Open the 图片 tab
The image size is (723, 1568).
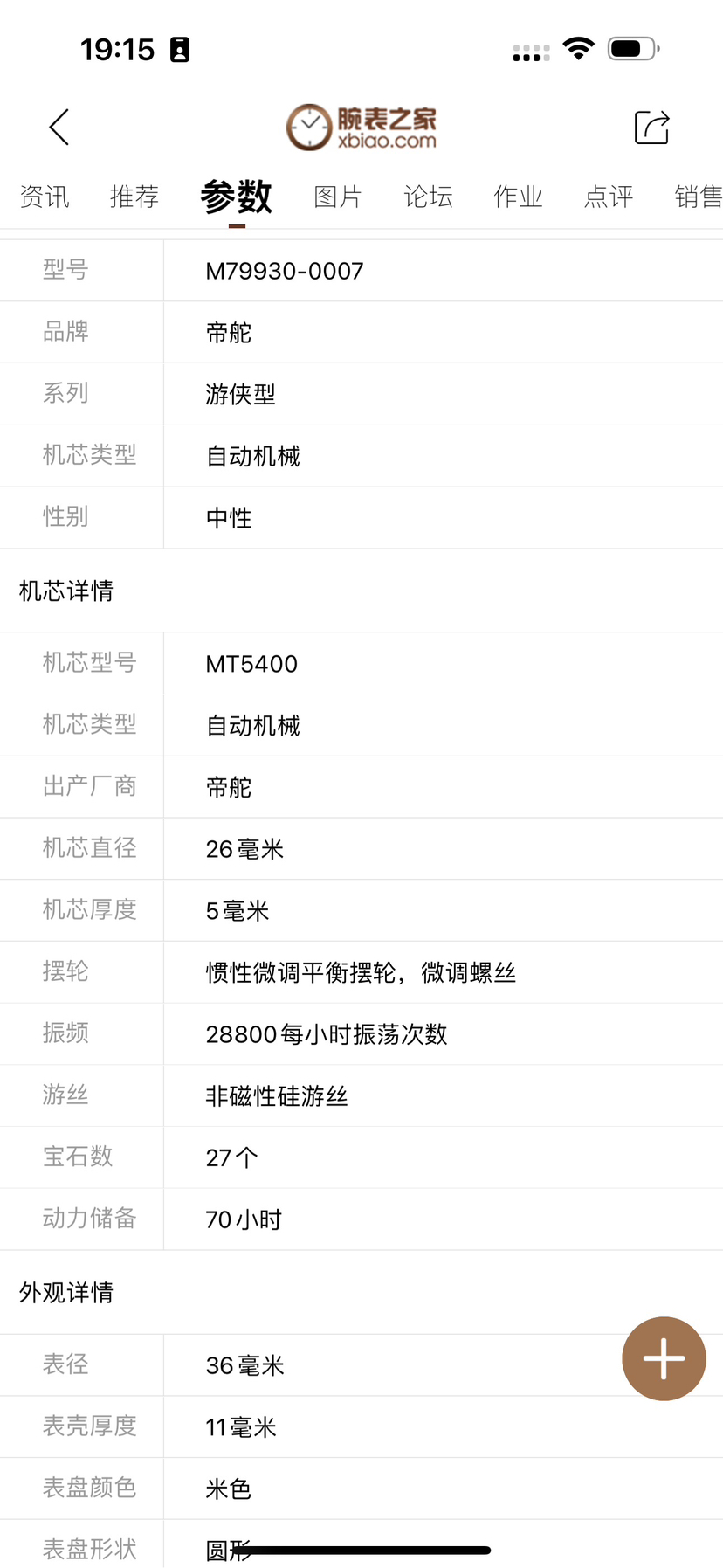pos(338,197)
